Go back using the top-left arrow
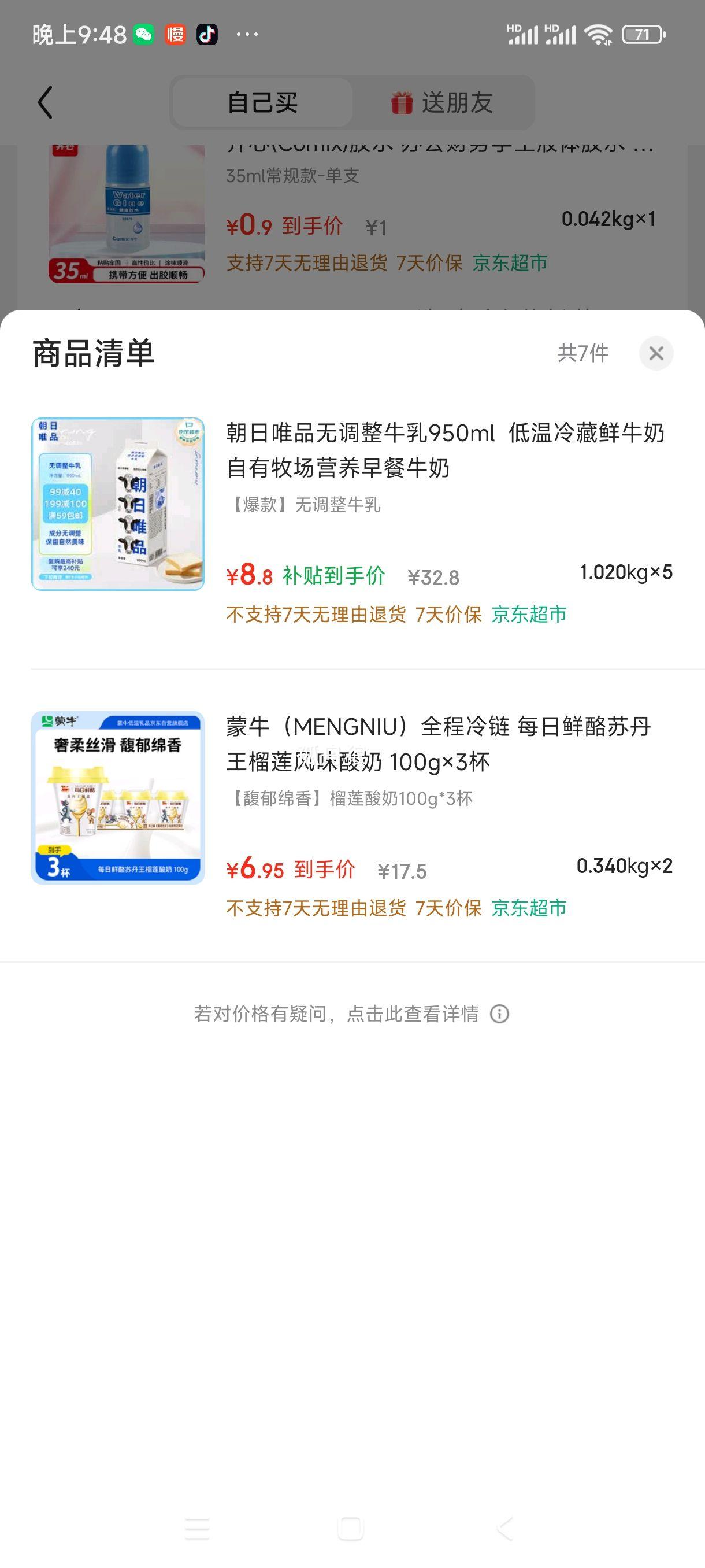This screenshot has width=705, height=1568. [x=46, y=102]
